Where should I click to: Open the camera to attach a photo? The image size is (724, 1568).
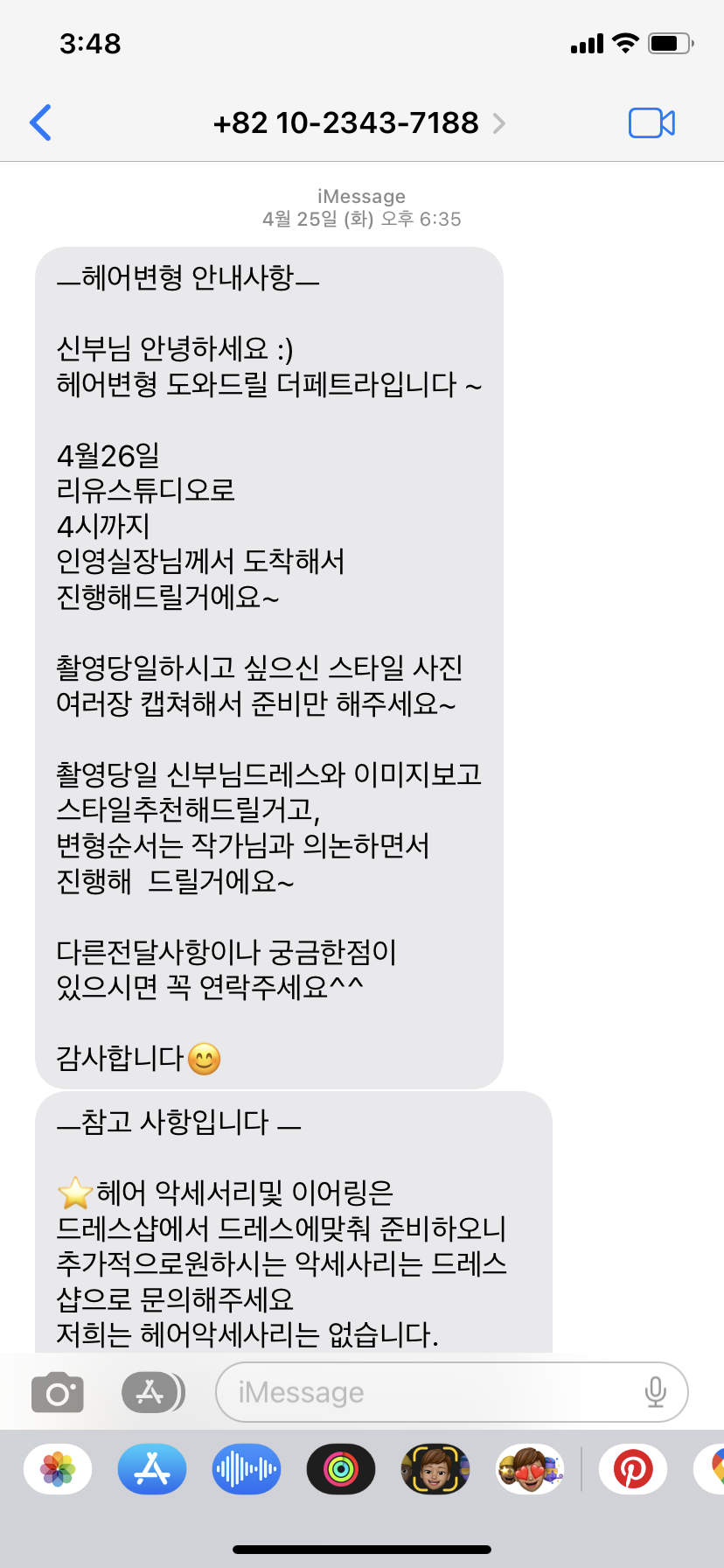(x=58, y=1392)
